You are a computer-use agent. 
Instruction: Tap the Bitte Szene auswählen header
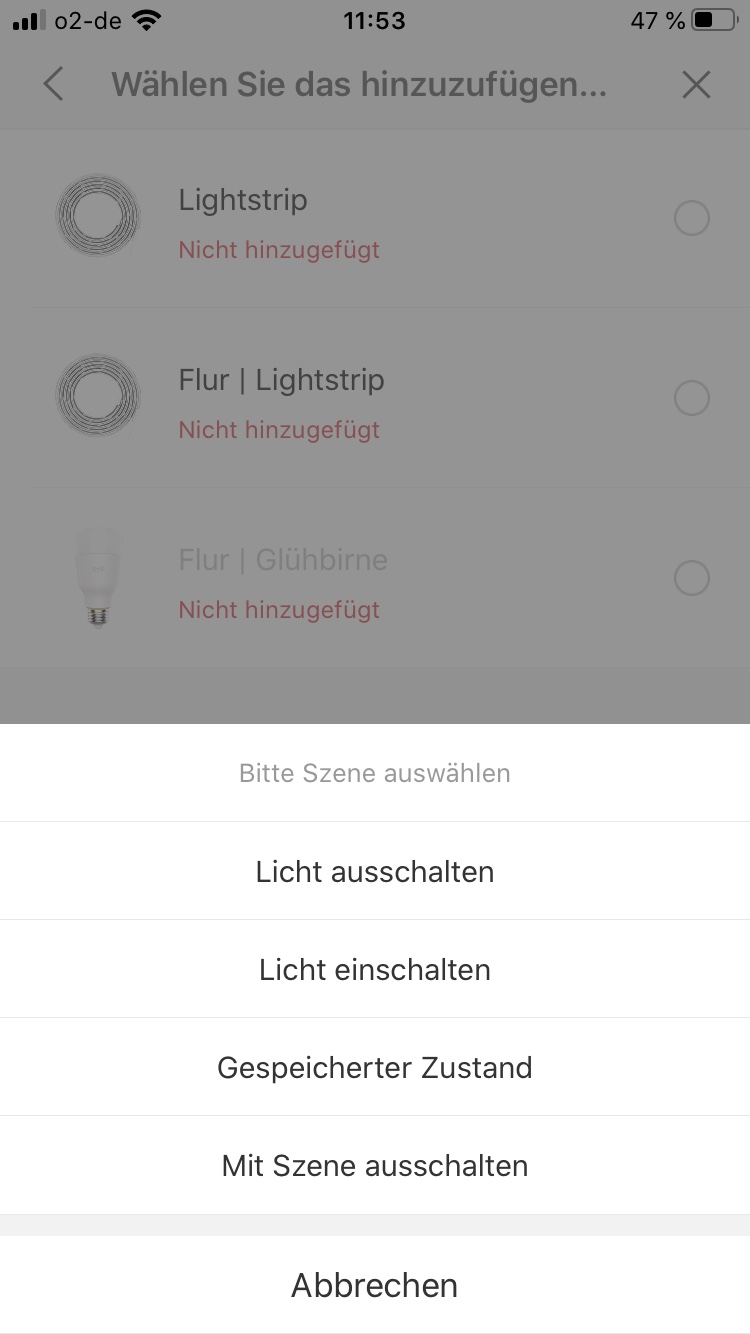374,772
